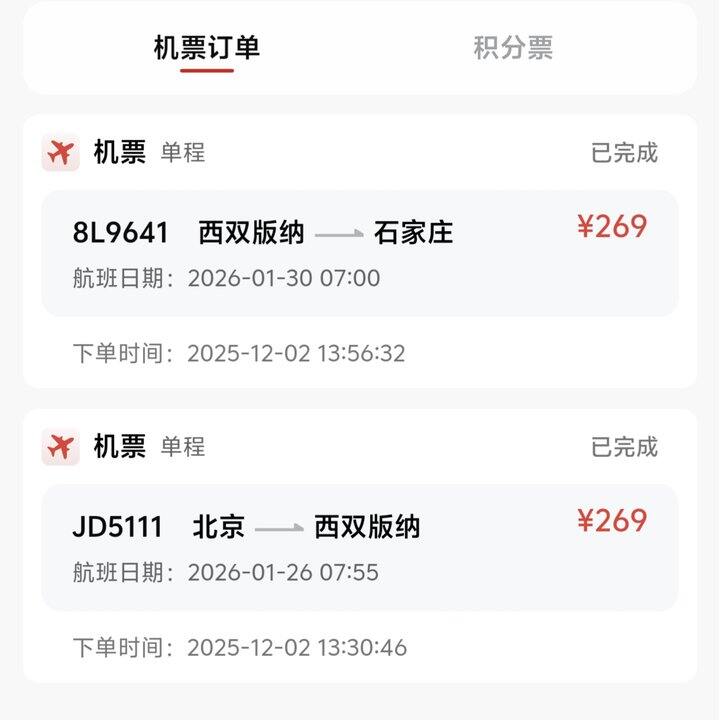Select the 机票订单 tab
720x720 pixels.
[x=207, y=48]
